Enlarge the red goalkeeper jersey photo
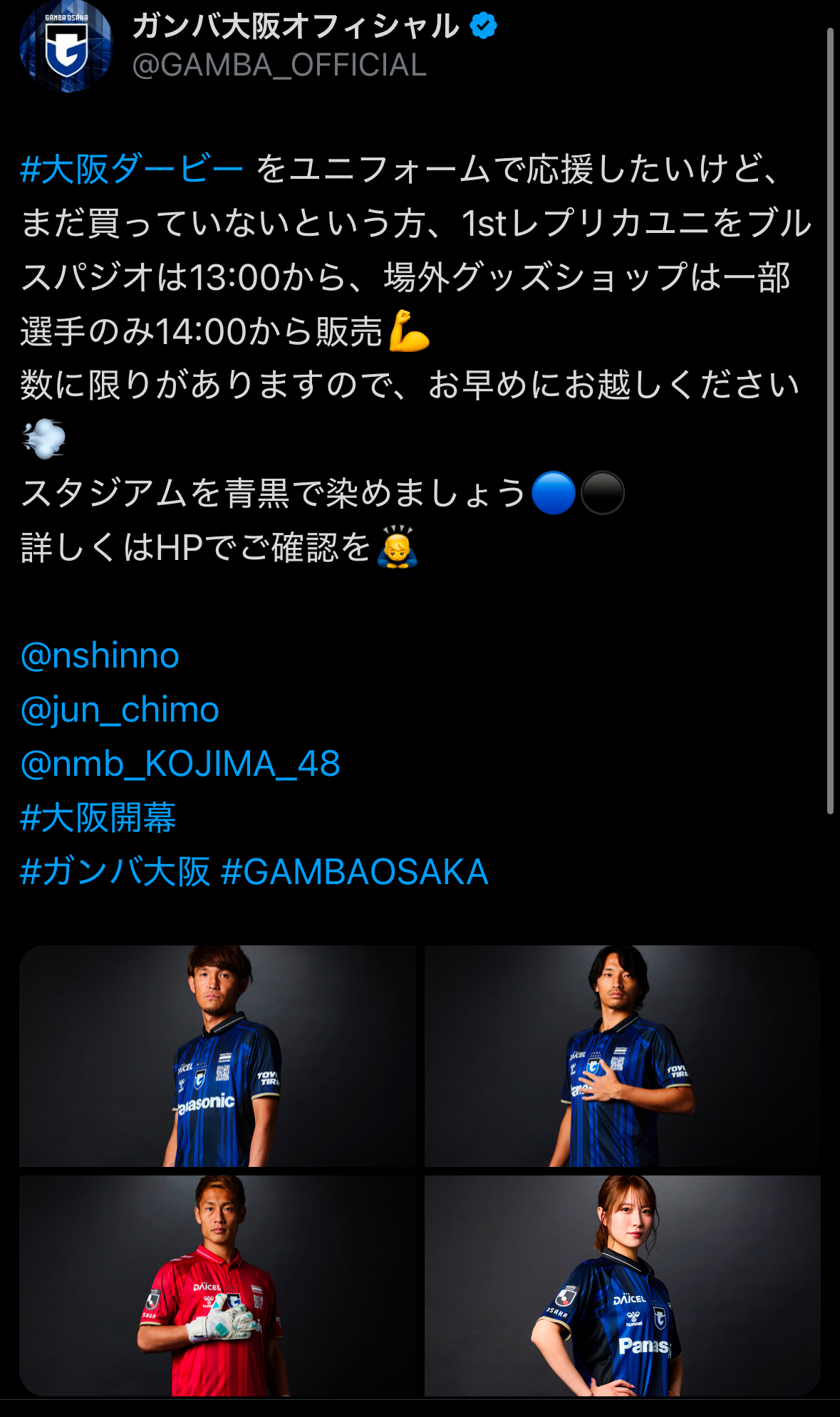The image size is (840, 1417). click(x=217, y=1285)
